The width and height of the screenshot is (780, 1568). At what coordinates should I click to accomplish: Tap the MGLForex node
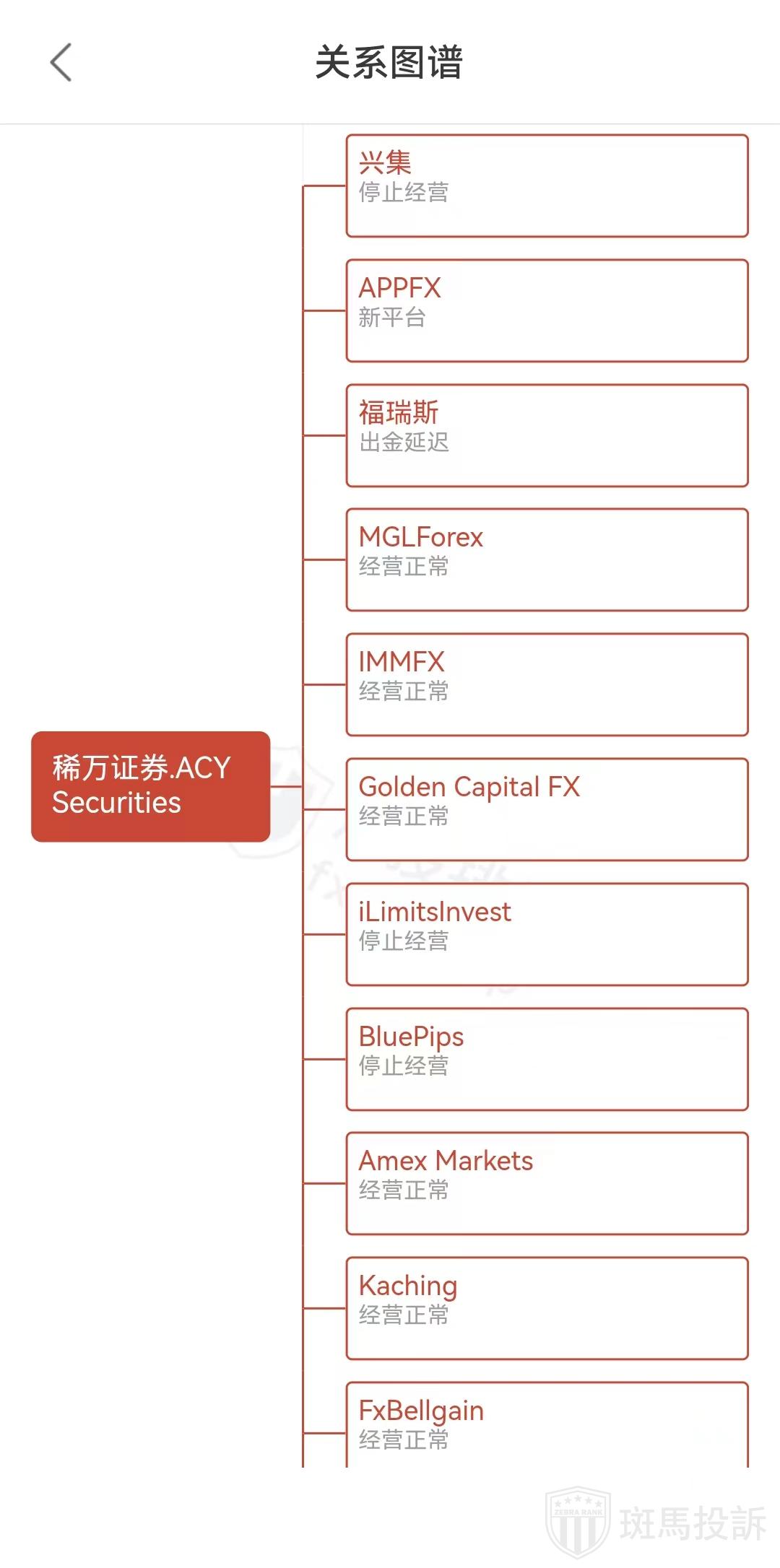[x=547, y=559]
